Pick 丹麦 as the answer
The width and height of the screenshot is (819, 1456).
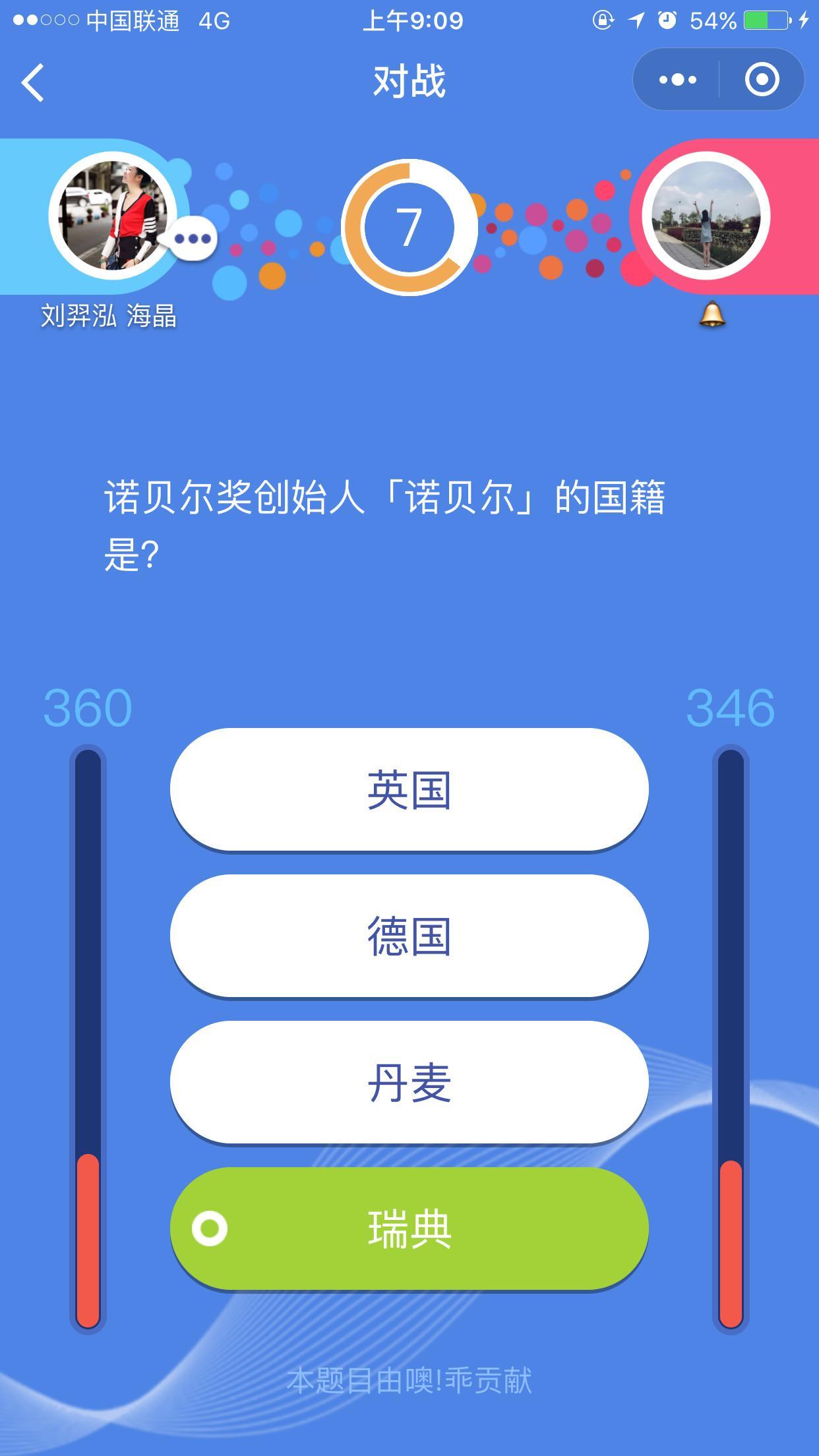409,1082
